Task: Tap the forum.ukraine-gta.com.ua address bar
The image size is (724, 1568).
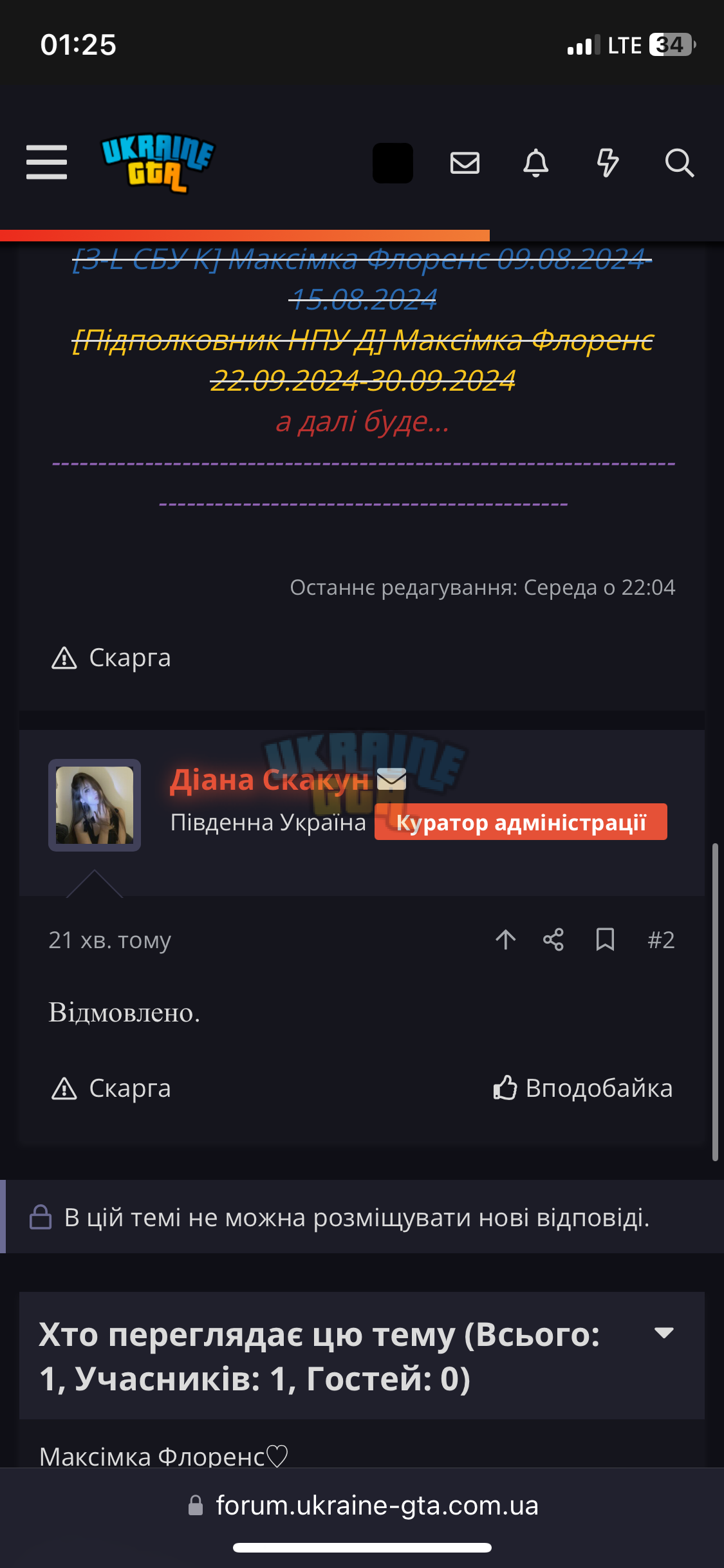Action: (x=362, y=1506)
